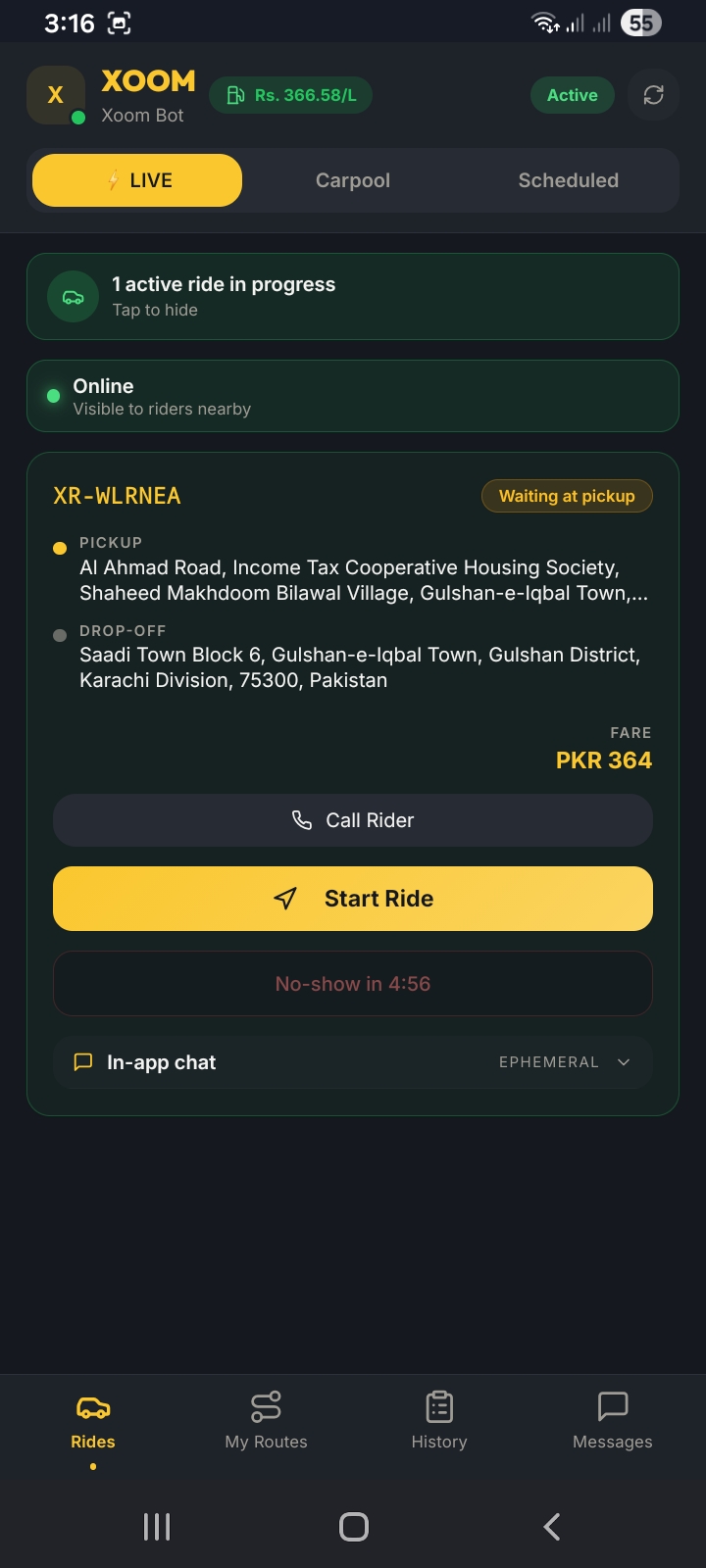Tap the Active status badge
The height and width of the screenshot is (1568, 706).
coord(572,95)
